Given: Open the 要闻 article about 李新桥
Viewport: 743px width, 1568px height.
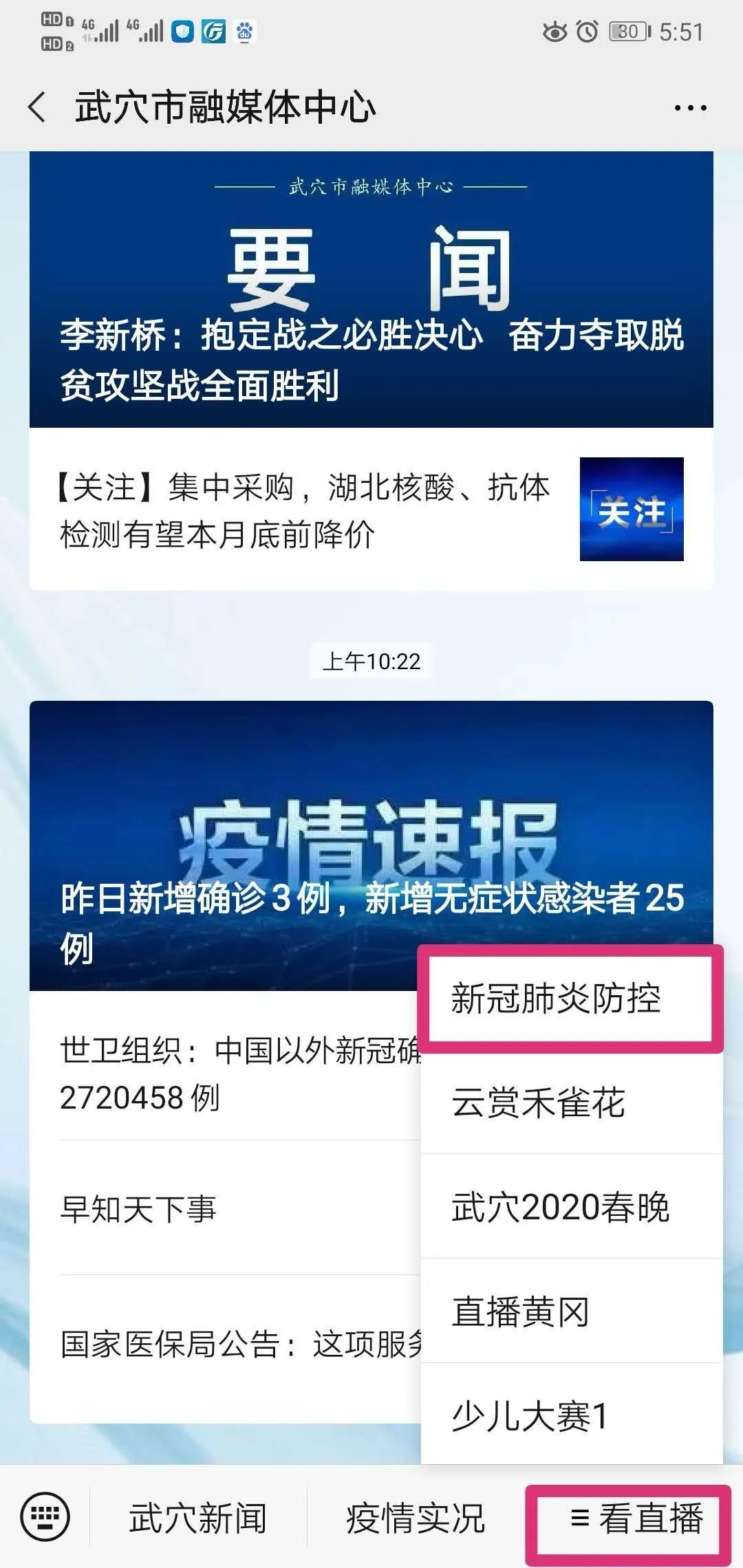Looking at the screenshot, I should tap(371, 290).
